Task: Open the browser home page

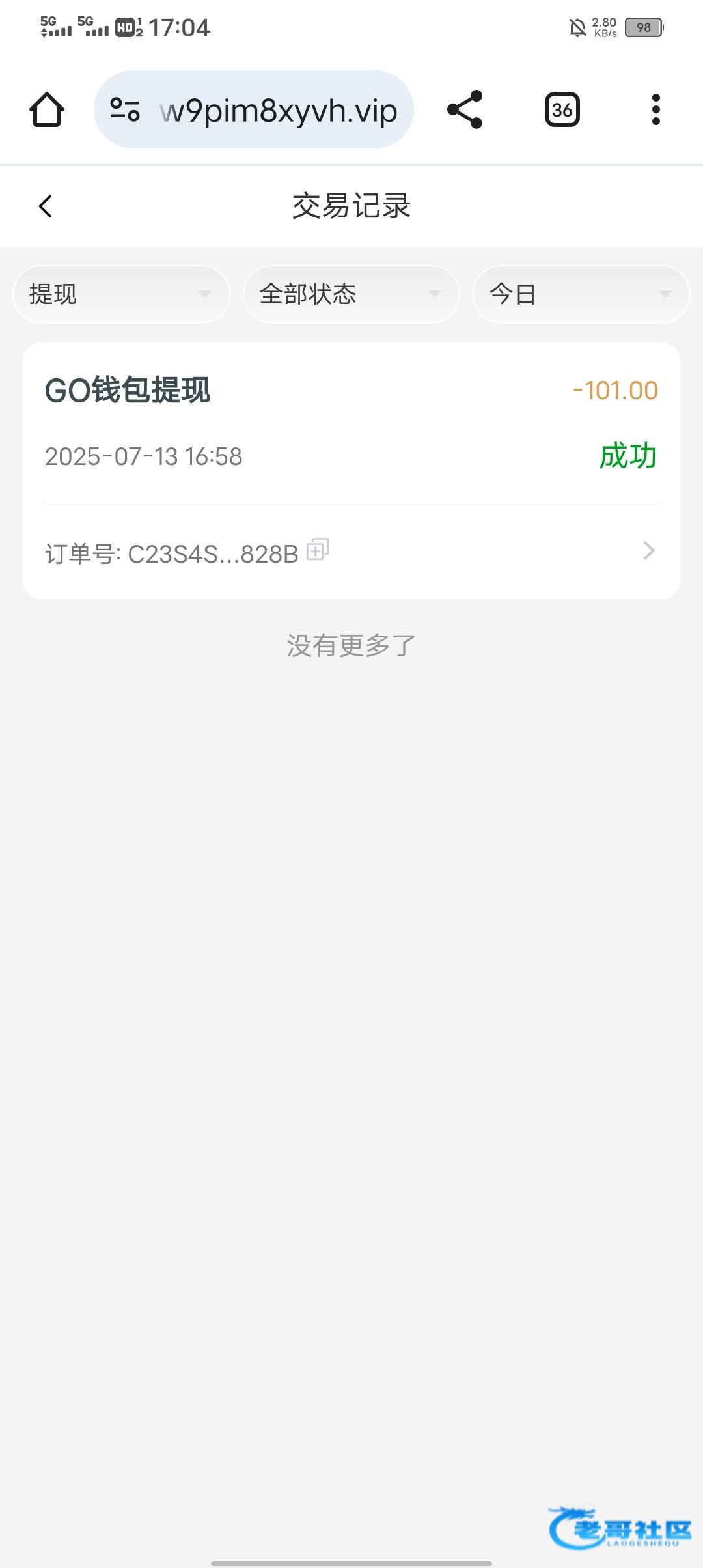Action: pyautogui.click(x=47, y=109)
